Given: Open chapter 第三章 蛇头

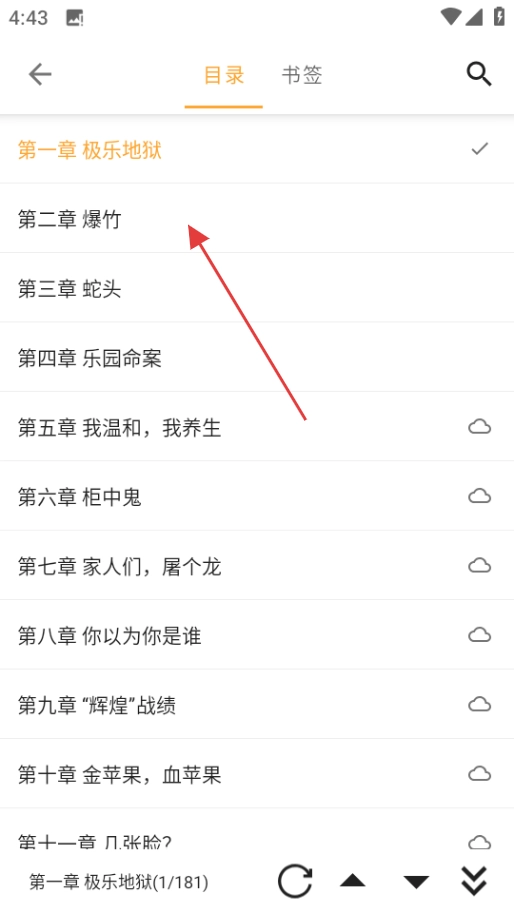Looking at the screenshot, I should [x=257, y=288].
